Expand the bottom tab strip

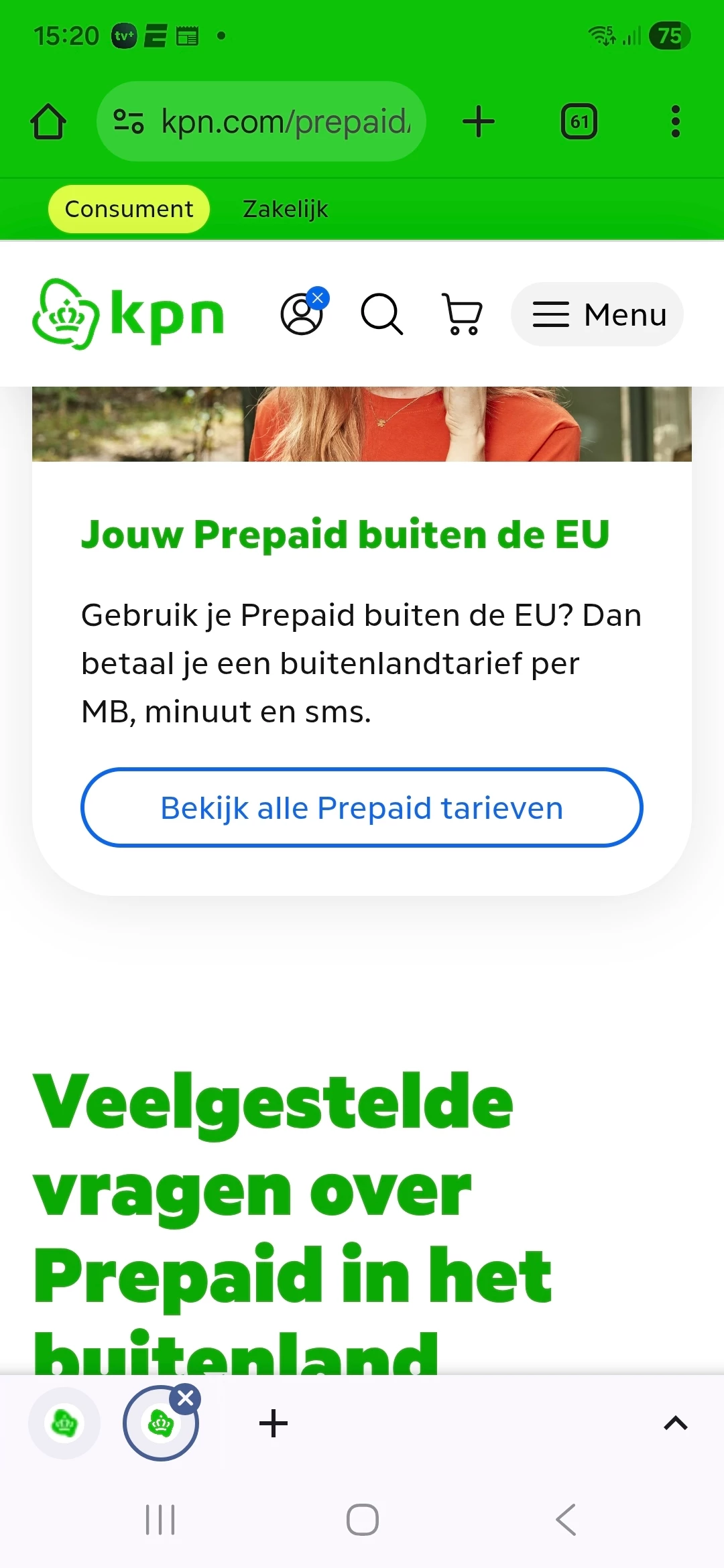click(675, 1423)
